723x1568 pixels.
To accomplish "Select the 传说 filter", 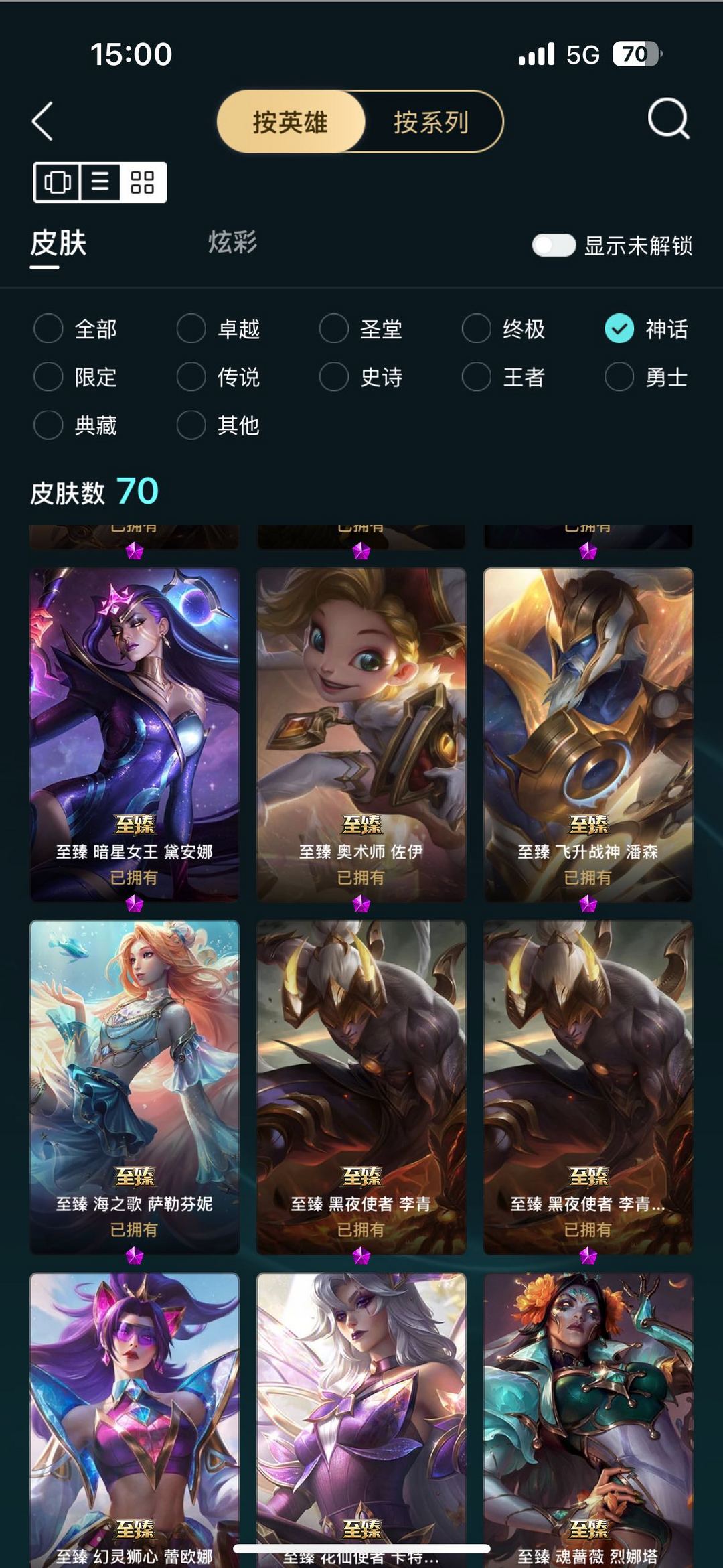I will tap(218, 377).
